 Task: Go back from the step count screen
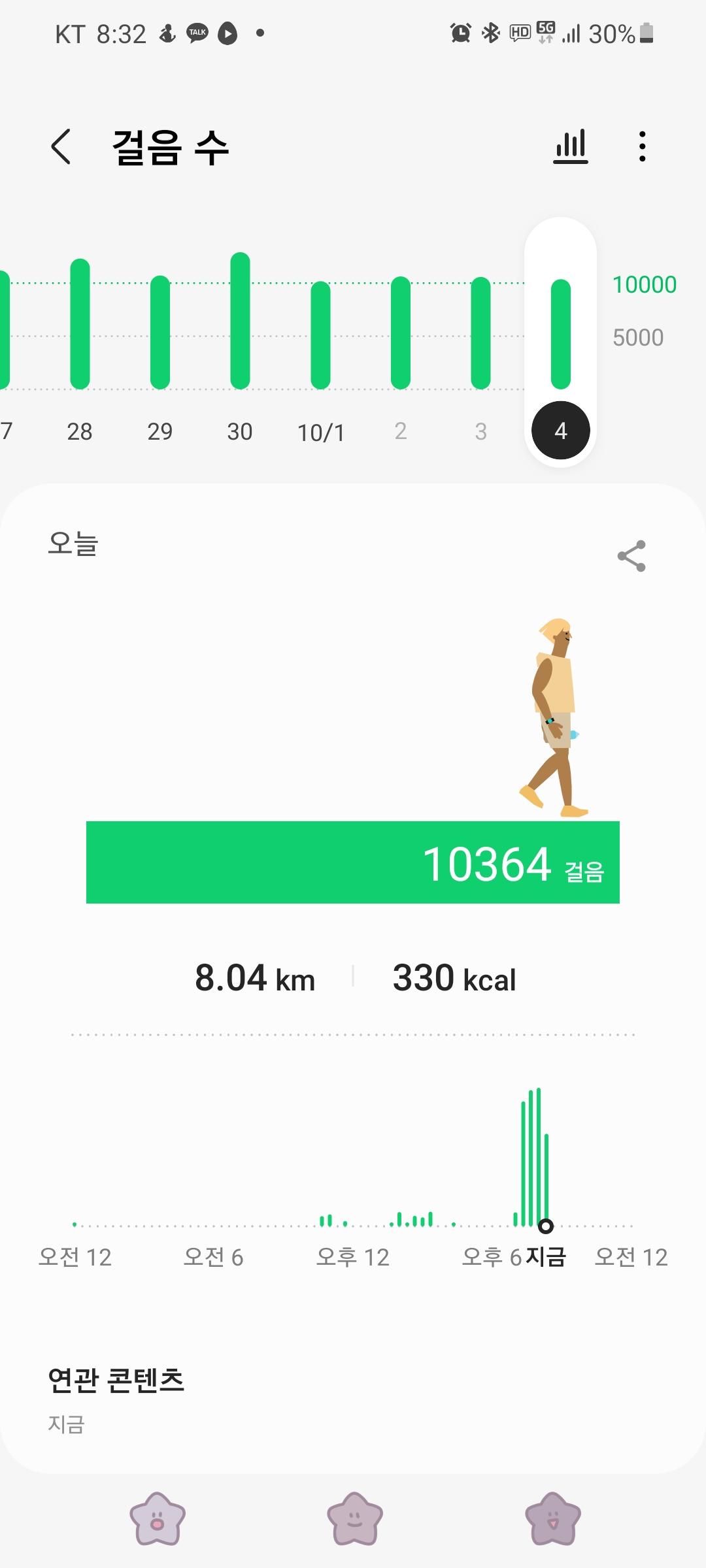point(61,146)
